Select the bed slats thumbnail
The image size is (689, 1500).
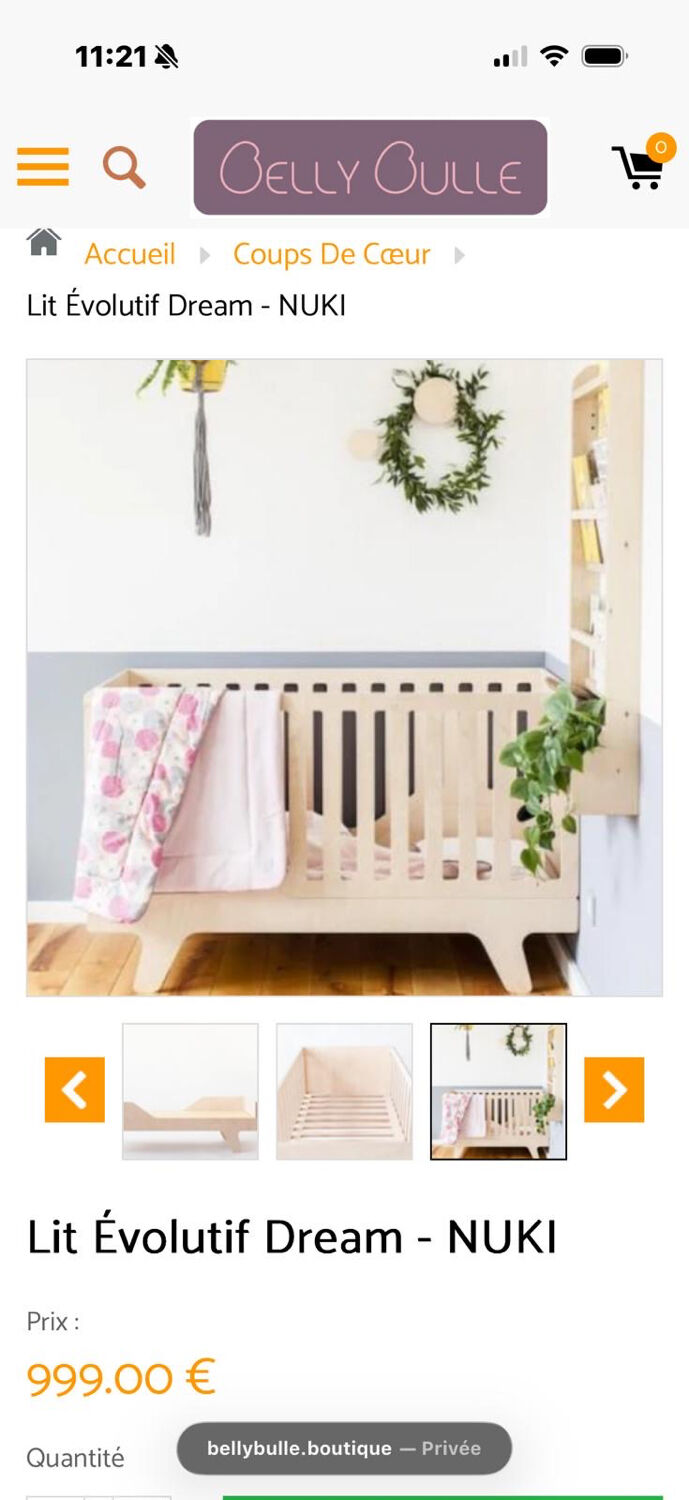point(344,1091)
